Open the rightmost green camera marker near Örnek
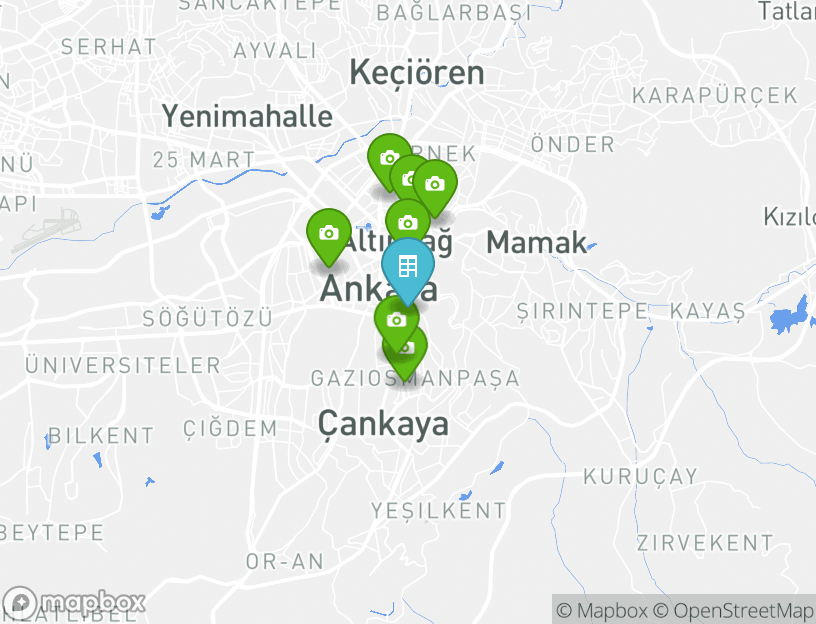The height and width of the screenshot is (624, 816). pos(435,184)
